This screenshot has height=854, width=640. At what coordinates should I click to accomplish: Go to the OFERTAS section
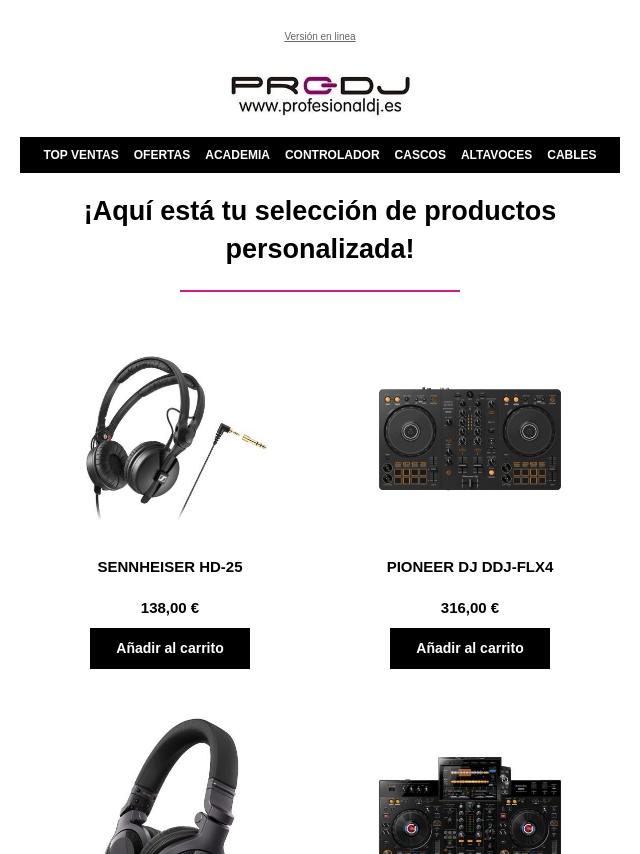pyautogui.click(x=161, y=155)
